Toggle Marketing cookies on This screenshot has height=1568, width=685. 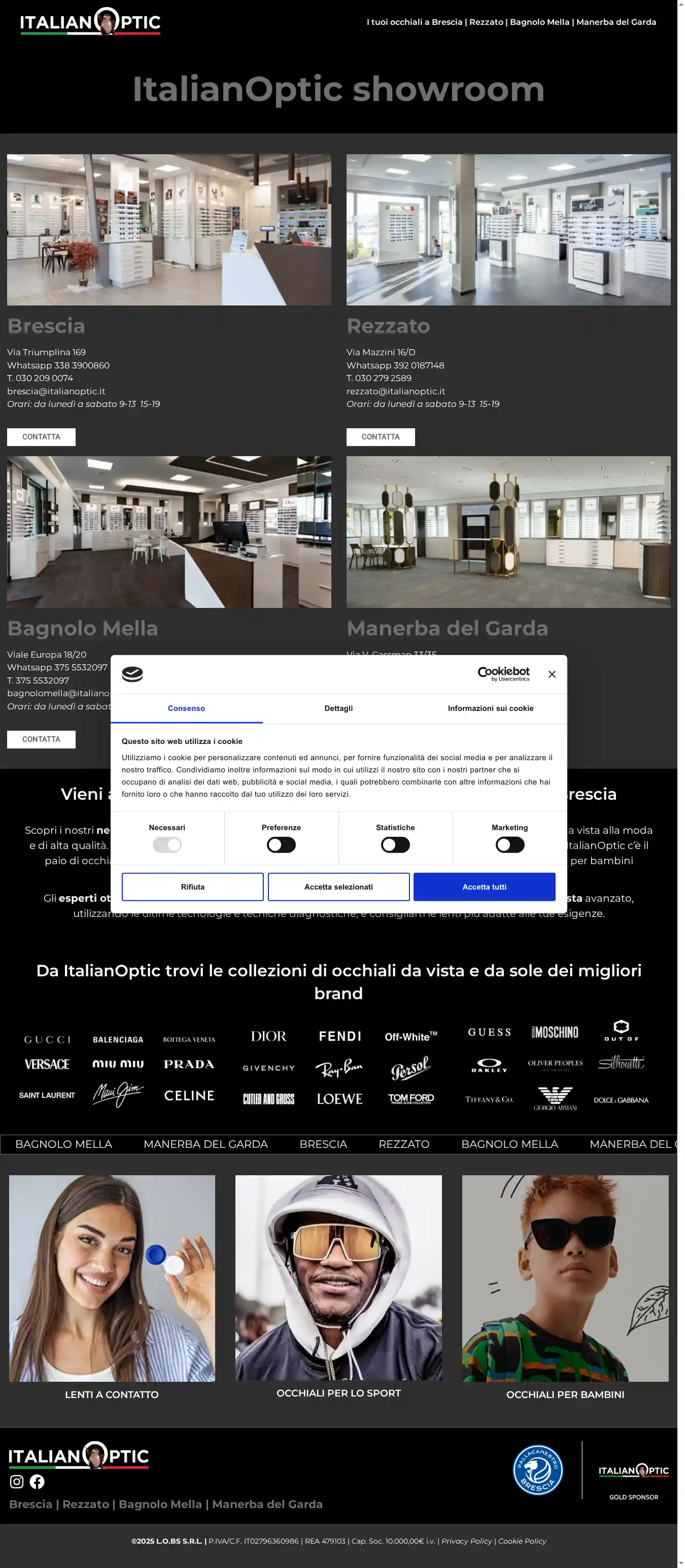point(509,844)
